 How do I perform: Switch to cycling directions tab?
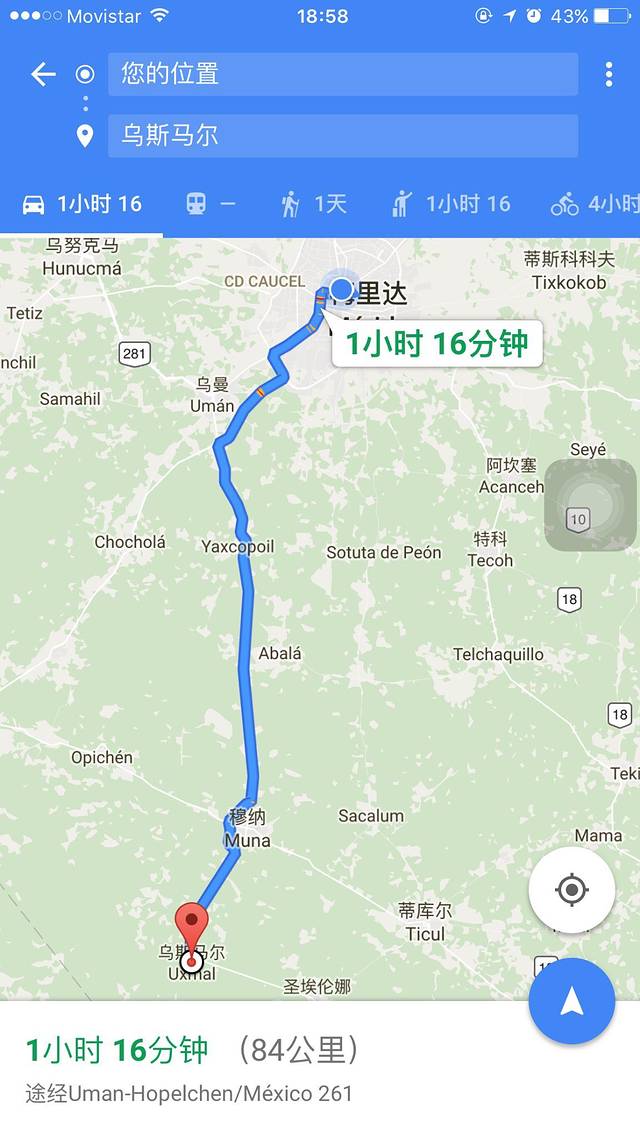[x=594, y=204]
